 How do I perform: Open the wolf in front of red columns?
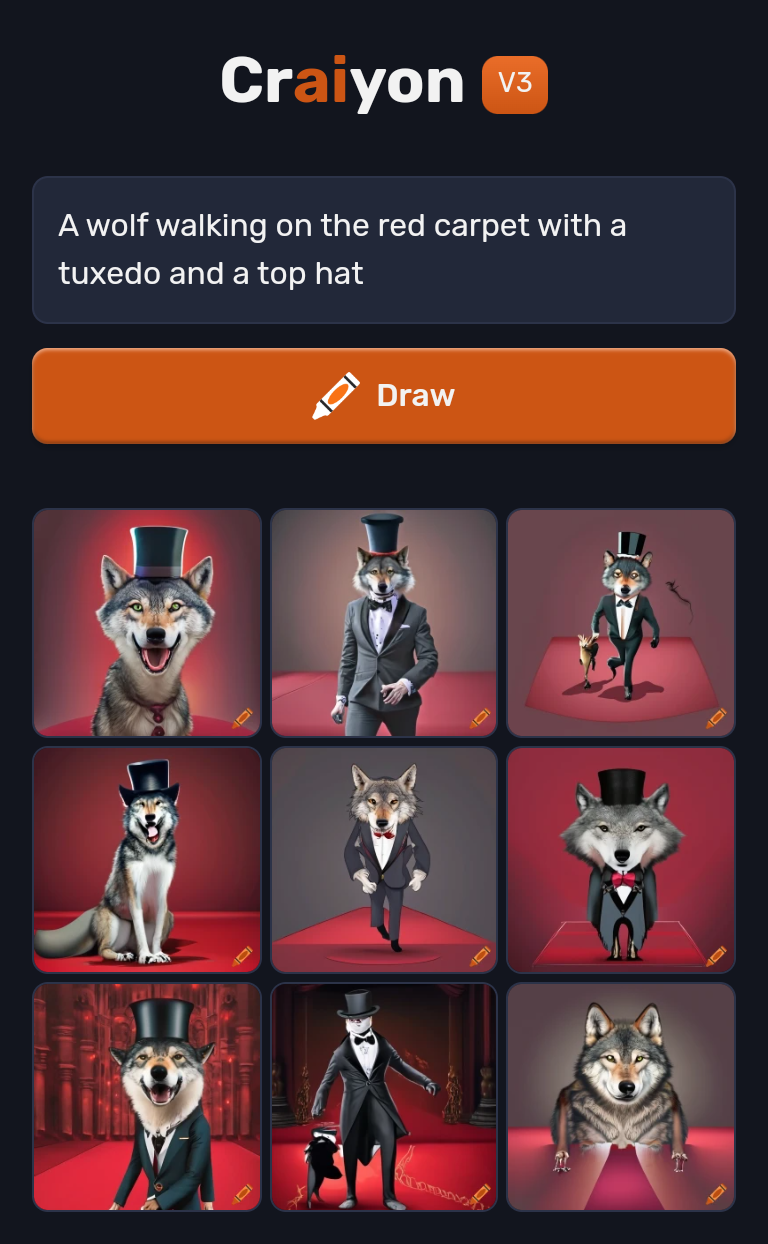click(147, 1097)
